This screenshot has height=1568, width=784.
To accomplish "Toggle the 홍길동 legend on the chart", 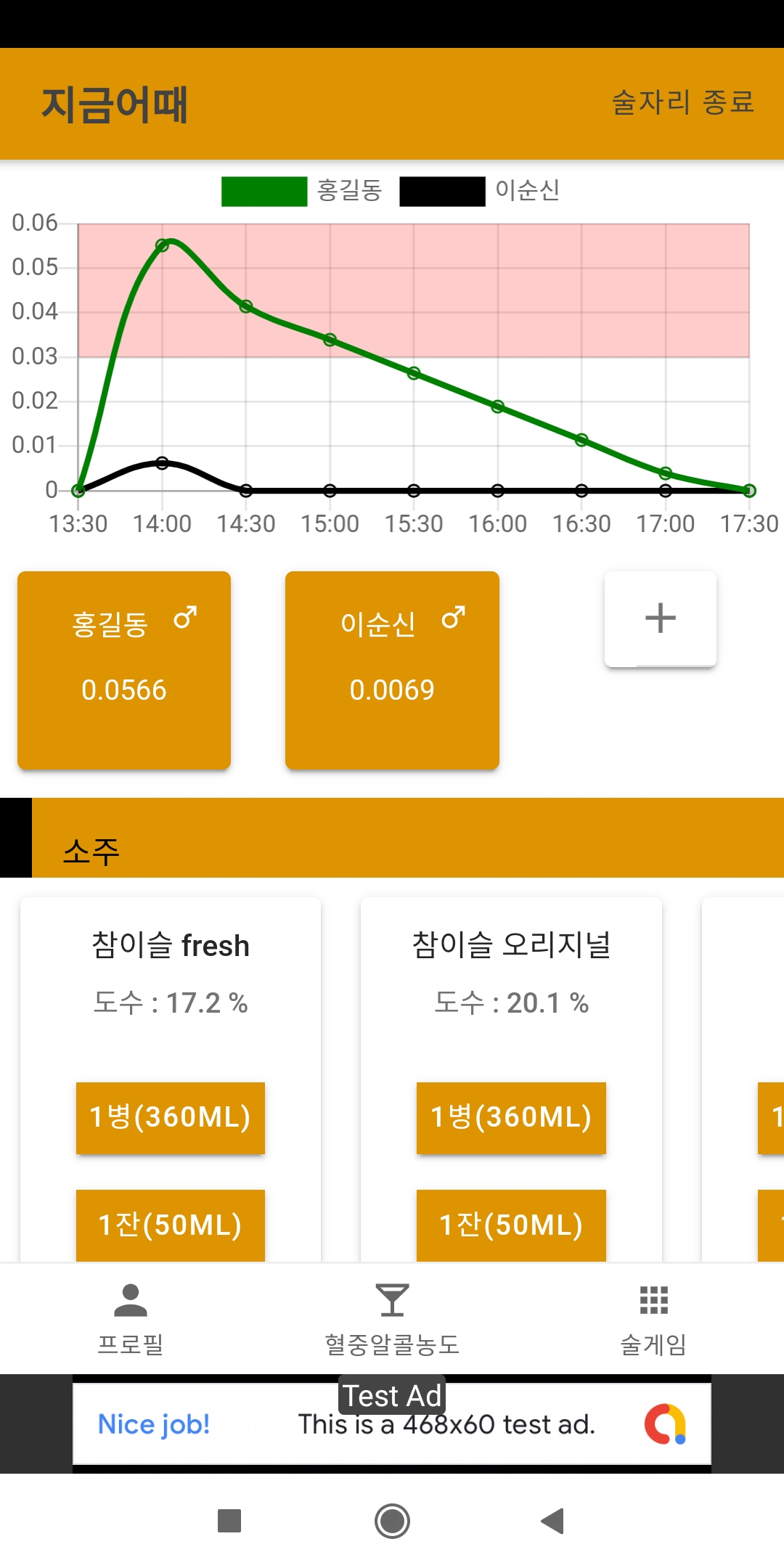I will click(301, 191).
